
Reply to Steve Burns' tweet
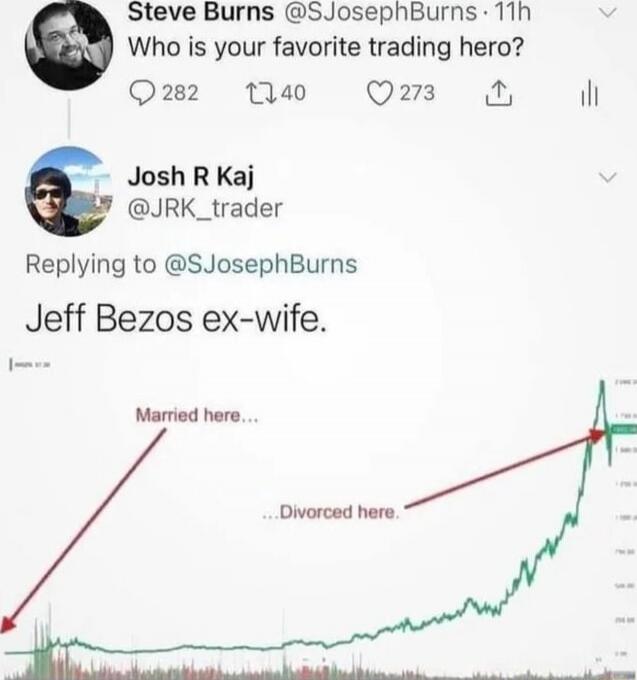point(140,93)
